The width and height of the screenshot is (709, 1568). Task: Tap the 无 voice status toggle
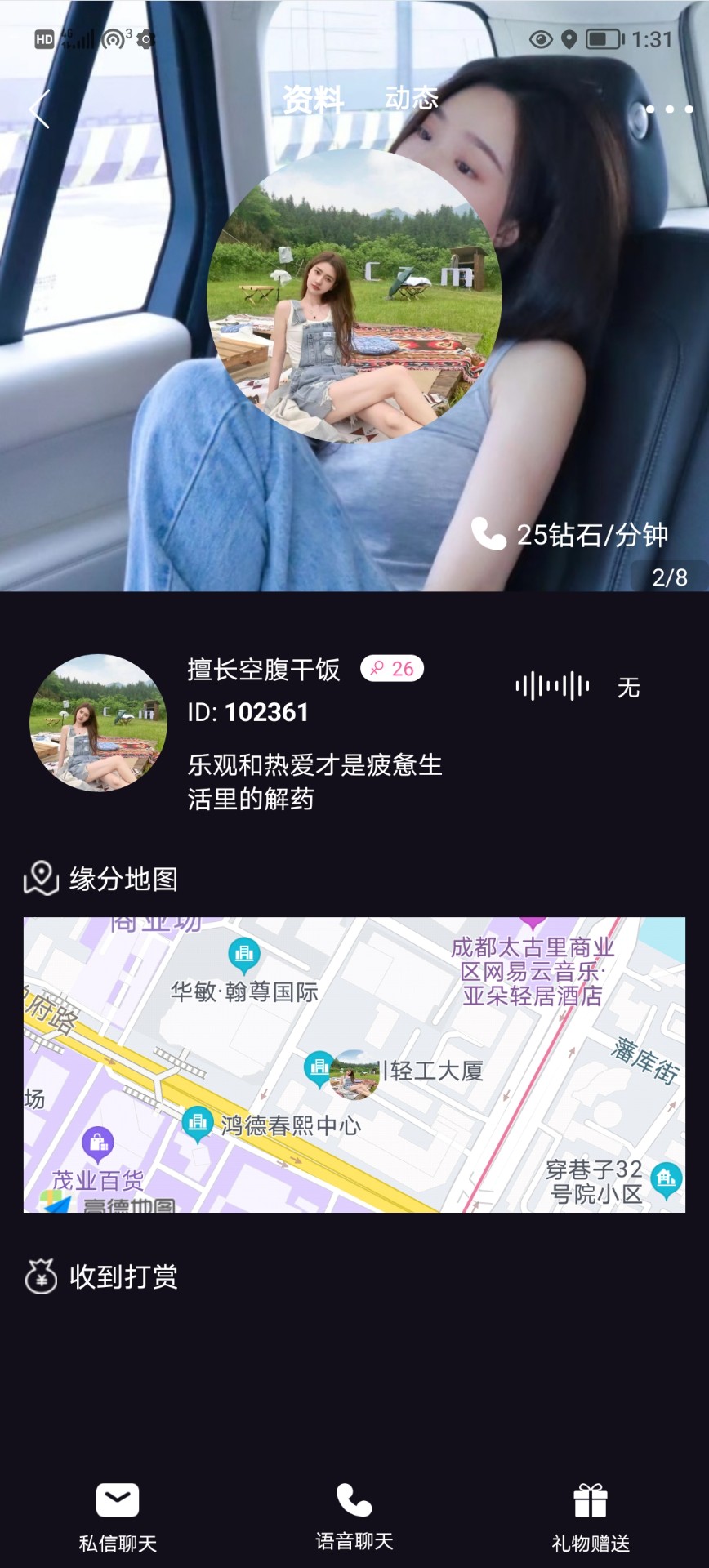(x=629, y=688)
